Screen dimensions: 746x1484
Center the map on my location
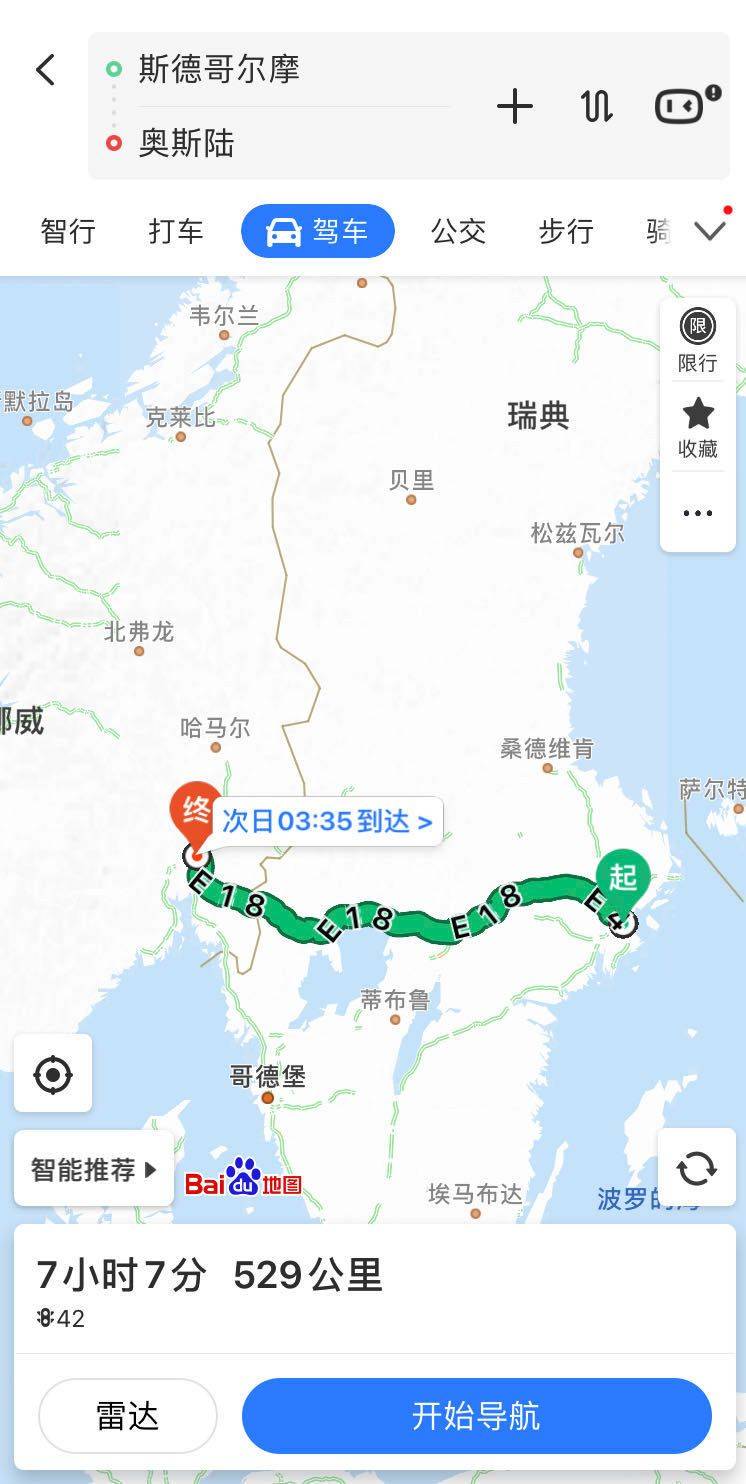53,1075
